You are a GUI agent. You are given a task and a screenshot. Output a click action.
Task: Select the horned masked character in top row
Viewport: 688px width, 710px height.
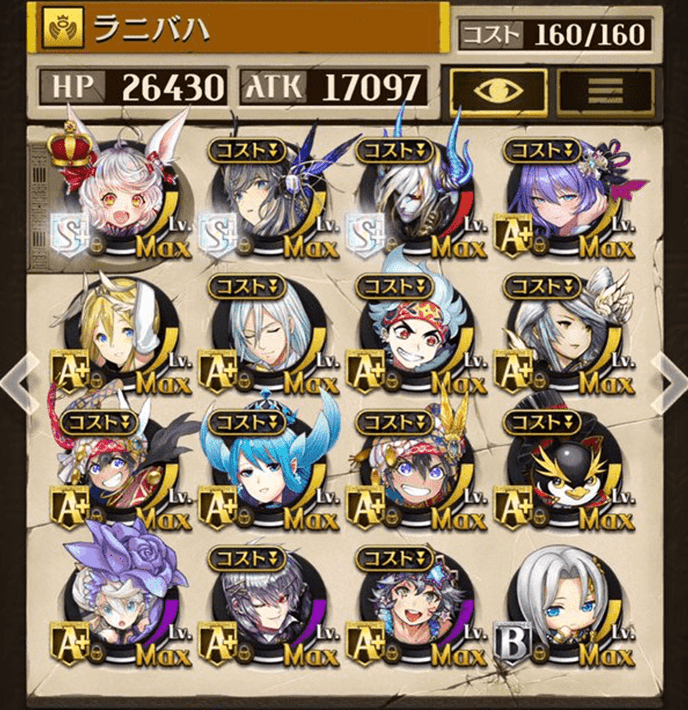(412, 200)
